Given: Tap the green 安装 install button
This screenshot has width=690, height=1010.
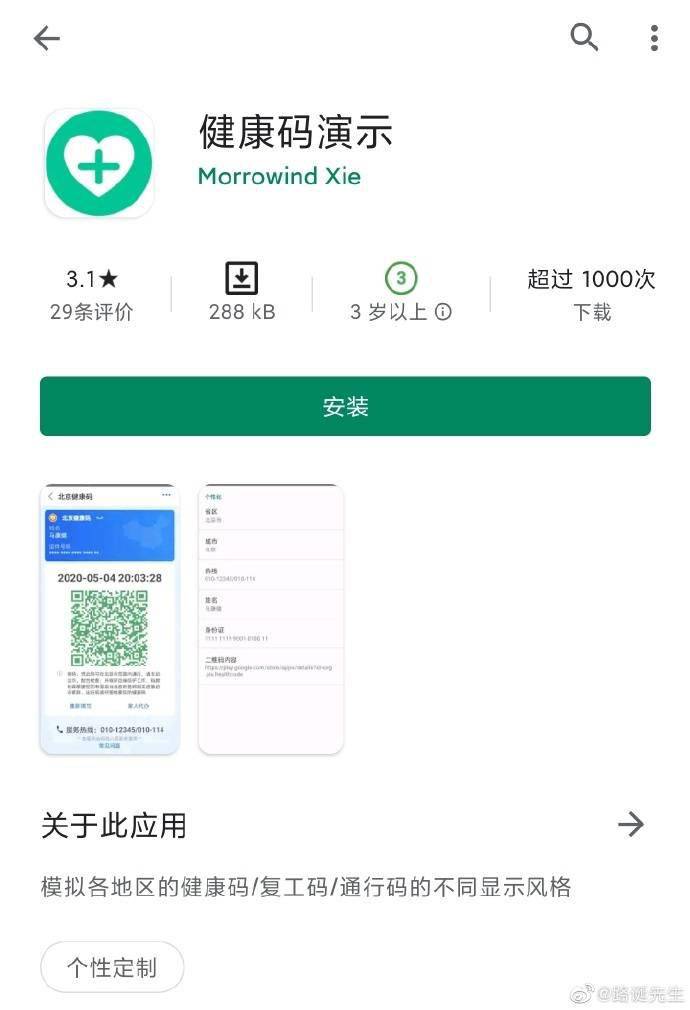Looking at the screenshot, I should click(345, 406).
